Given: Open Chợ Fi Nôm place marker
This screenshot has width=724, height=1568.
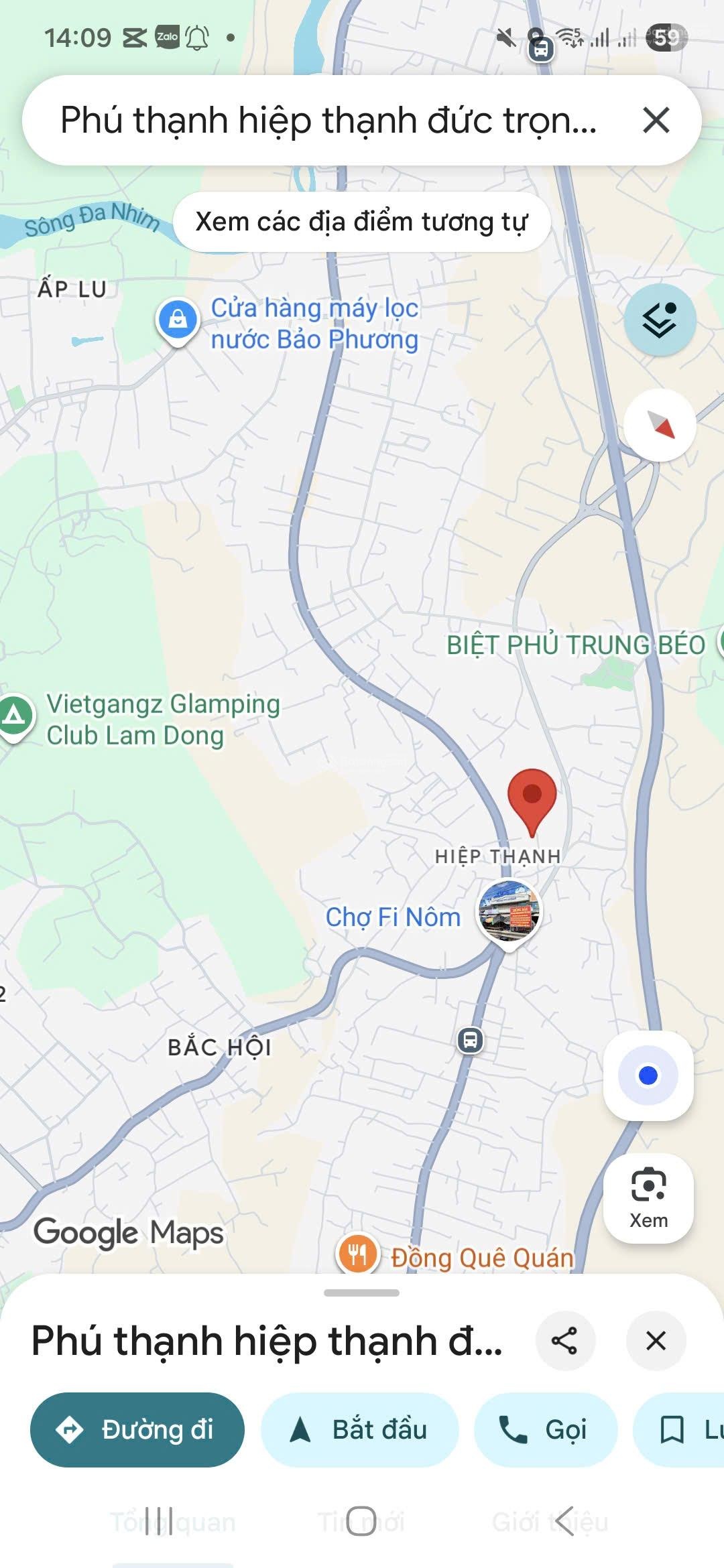Looking at the screenshot, I should (509, 910).
